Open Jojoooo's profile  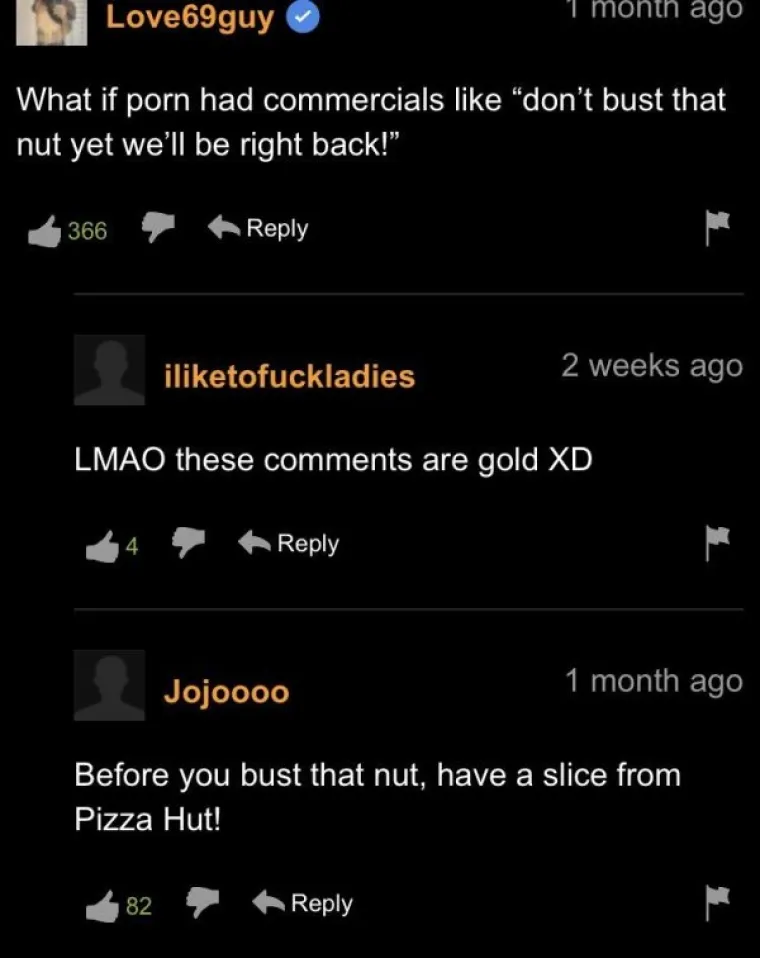point(227,691)
